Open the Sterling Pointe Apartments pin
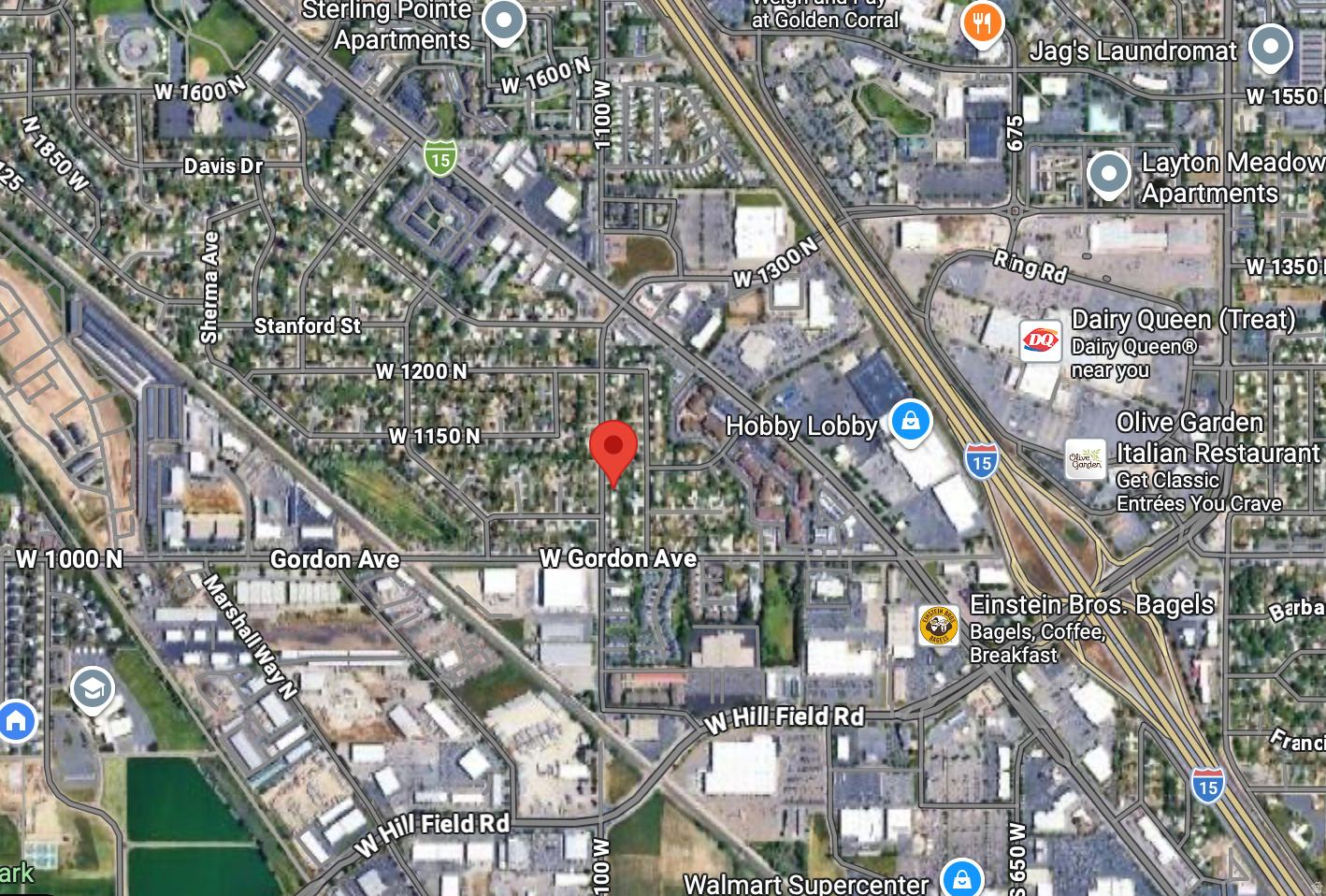The height and width of the screenshot is (896, 1326). 504,20
